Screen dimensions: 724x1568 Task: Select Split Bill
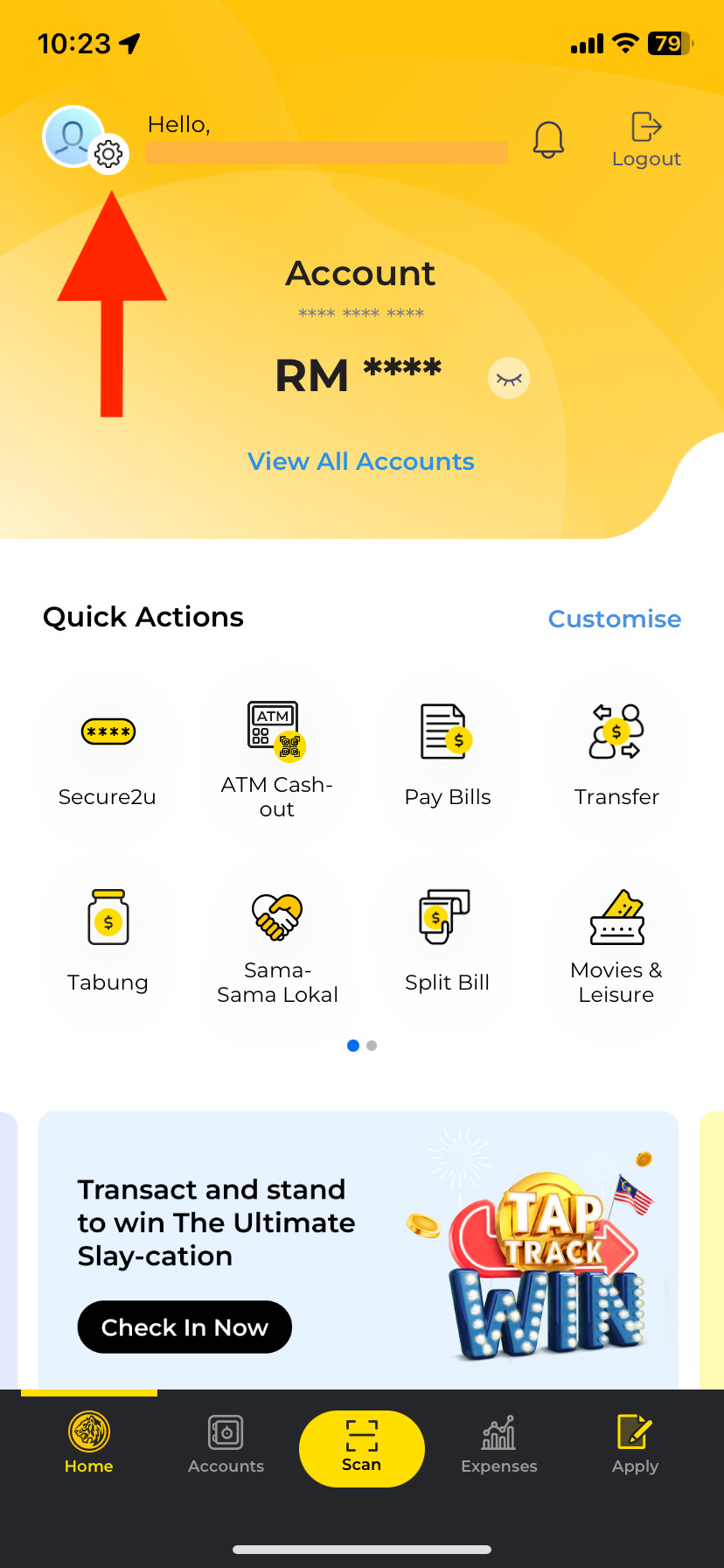pos(447,941)
